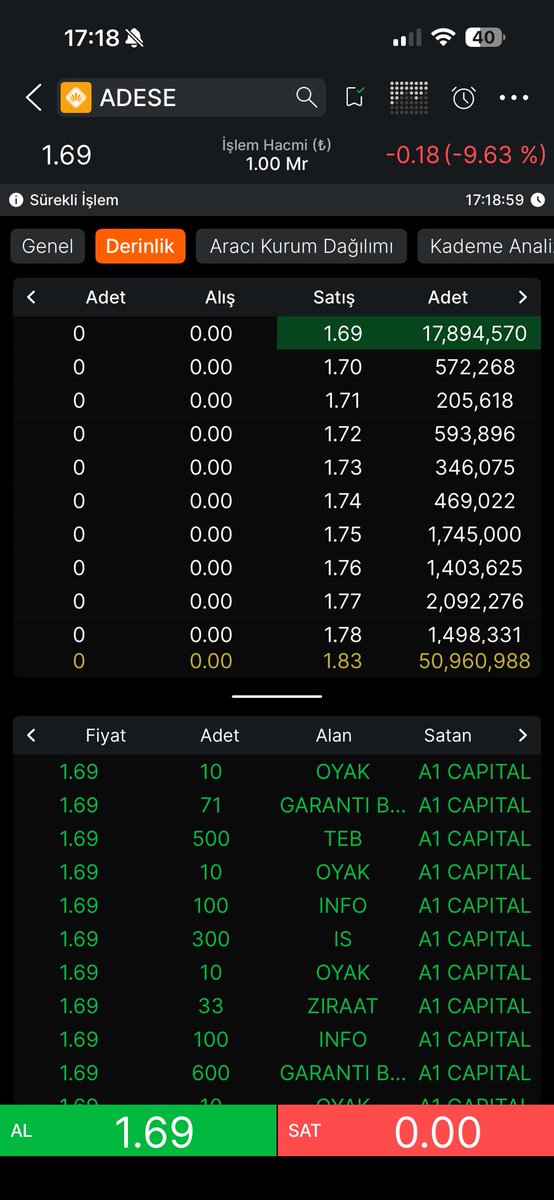Viewport: 554px width, 1200px height.
Task: Tap left chevron beside the Fiyat column
Action: 30,735
